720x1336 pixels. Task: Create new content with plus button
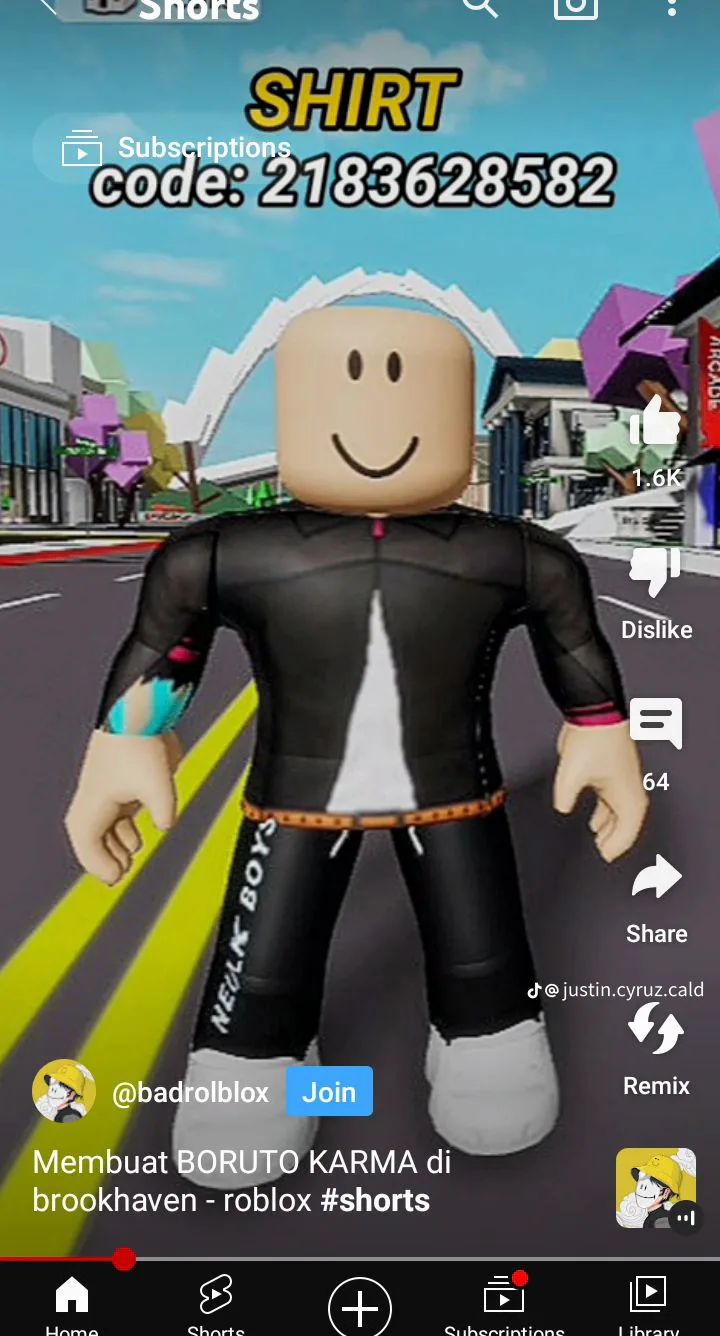coord(360,1308)
